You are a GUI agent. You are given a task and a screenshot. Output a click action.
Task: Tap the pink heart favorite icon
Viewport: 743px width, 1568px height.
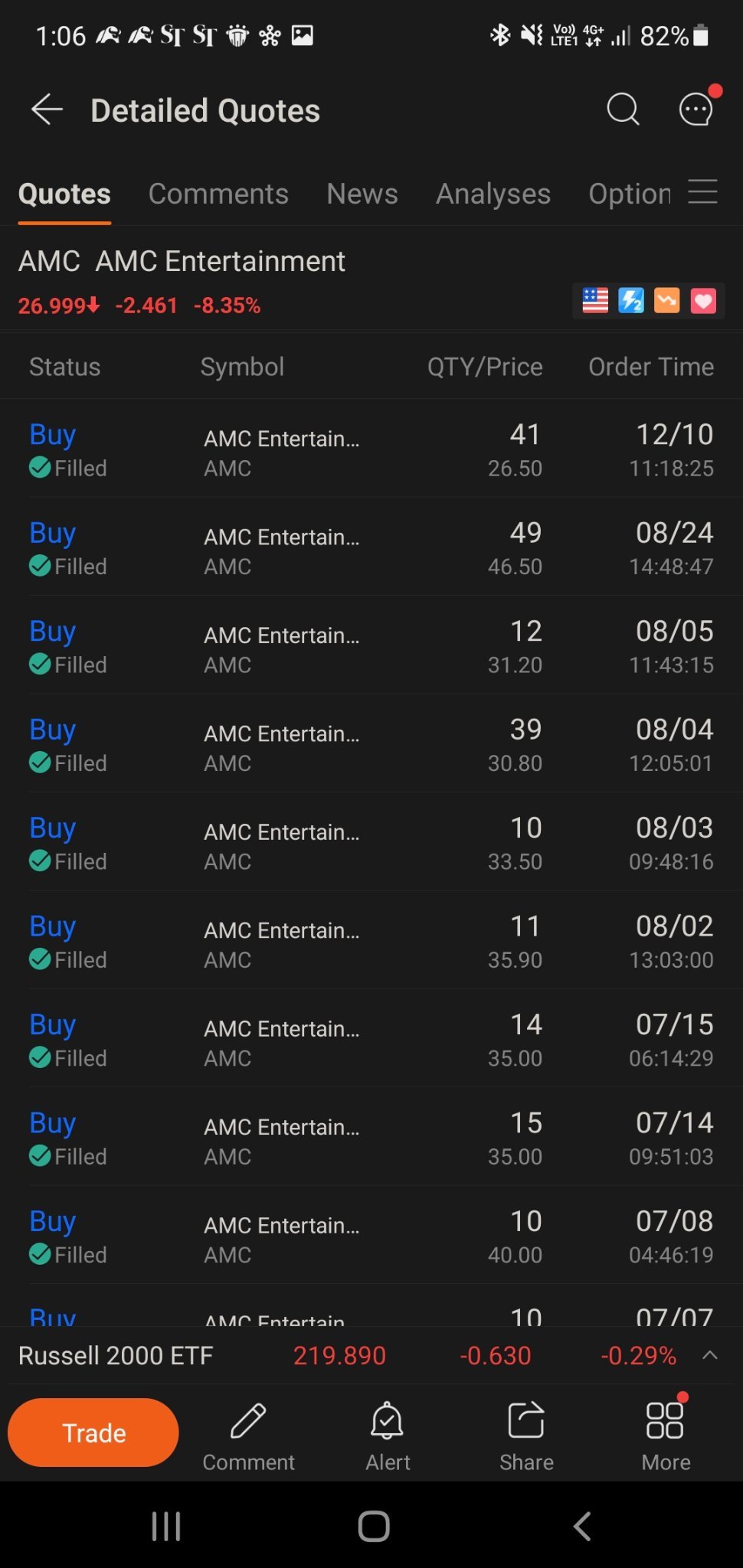click(703, 301)
